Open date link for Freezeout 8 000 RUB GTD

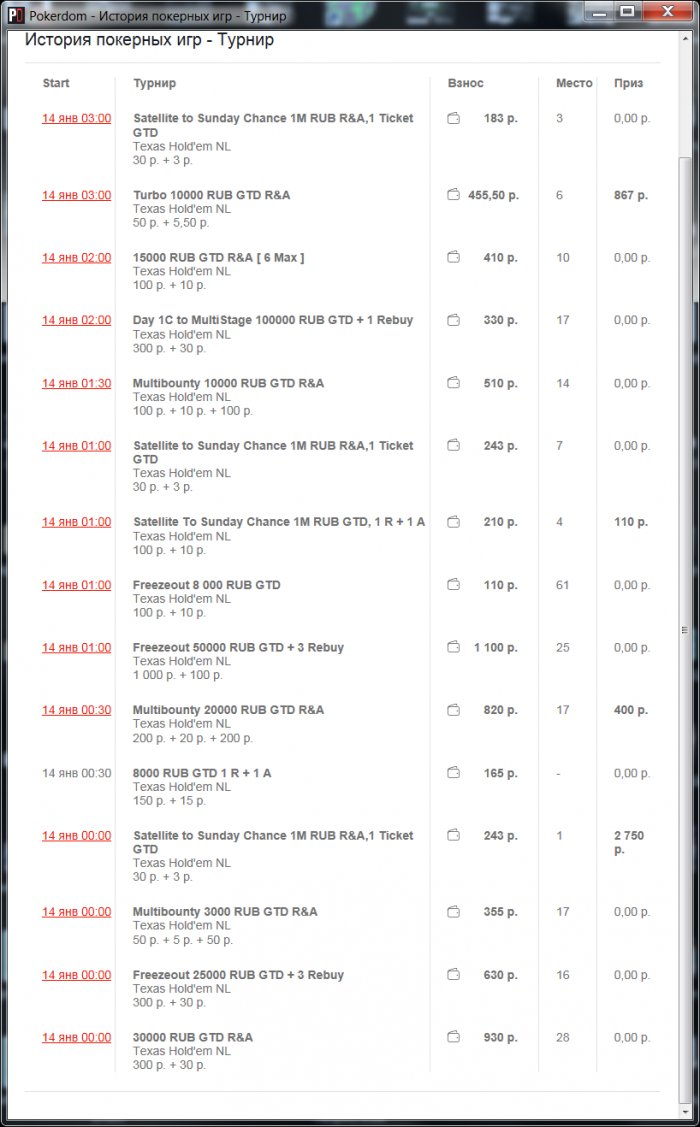click(x=76, y=585)
